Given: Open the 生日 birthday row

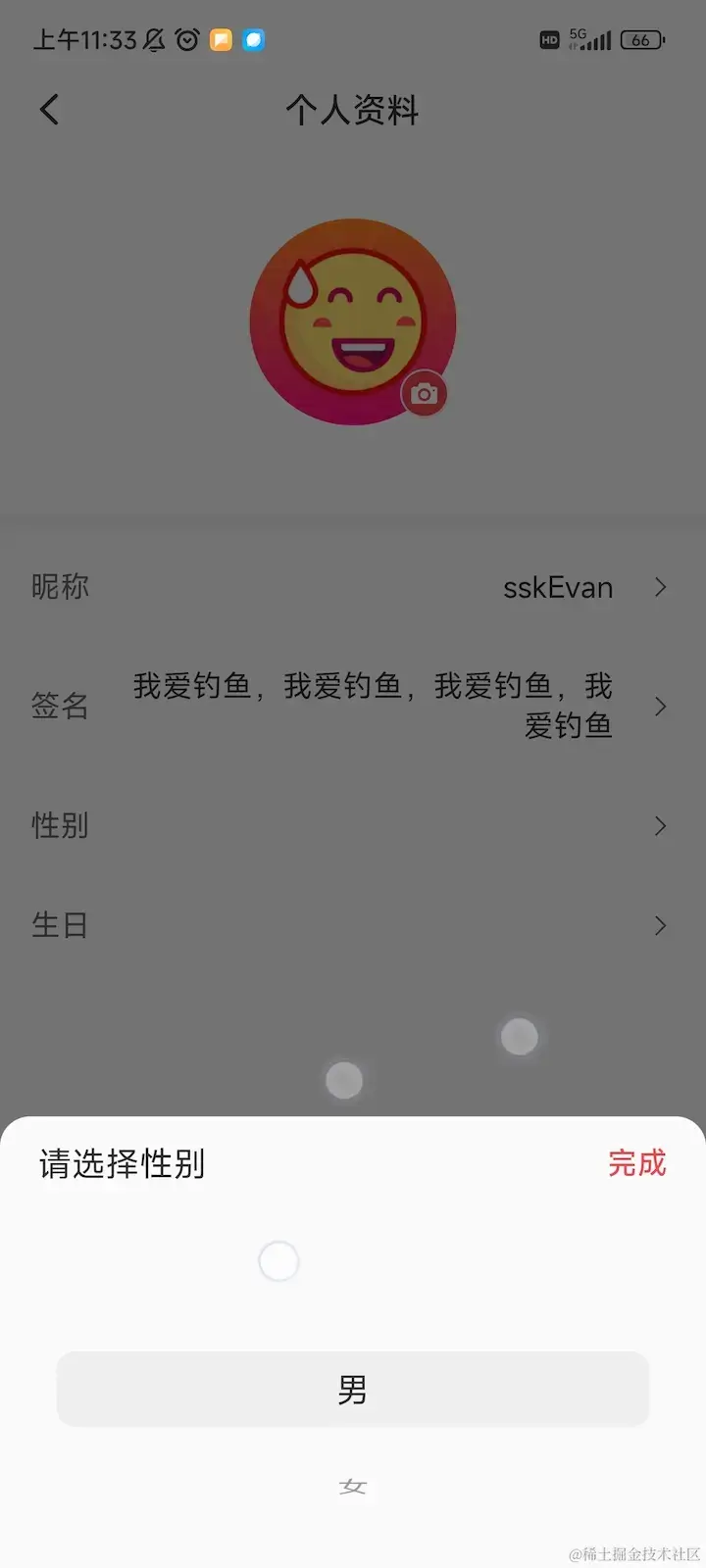Looking at the screenshot, I should pos(353,925).
